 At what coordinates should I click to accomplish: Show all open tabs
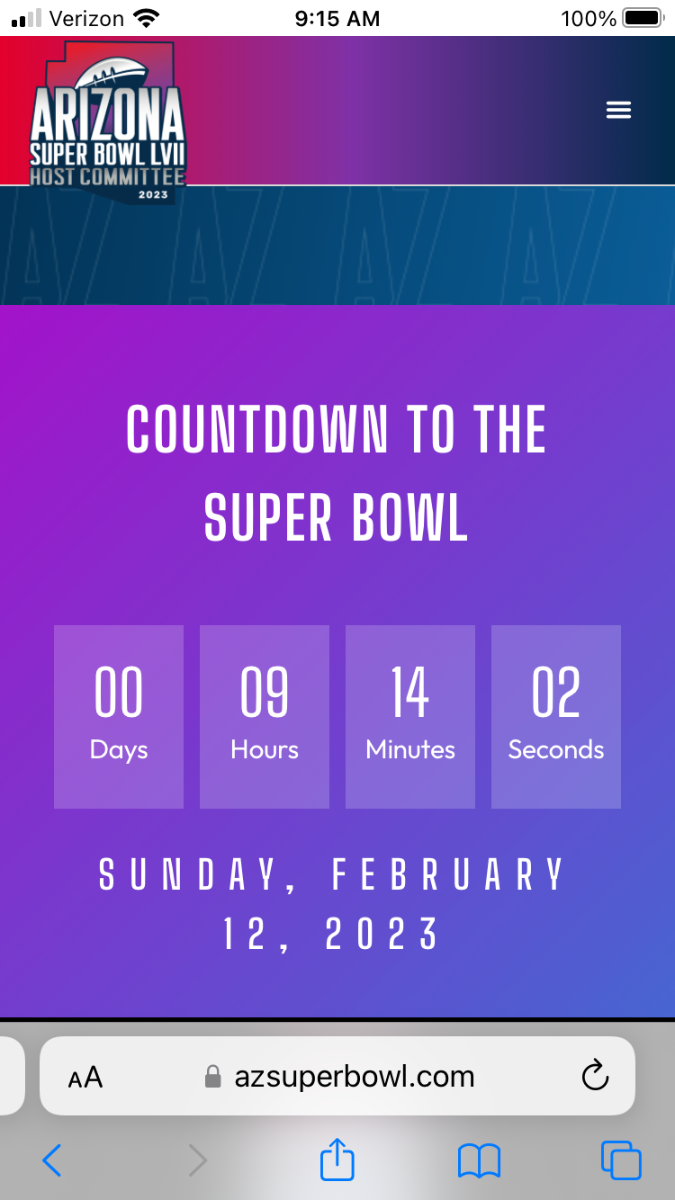click(621, 1160)
